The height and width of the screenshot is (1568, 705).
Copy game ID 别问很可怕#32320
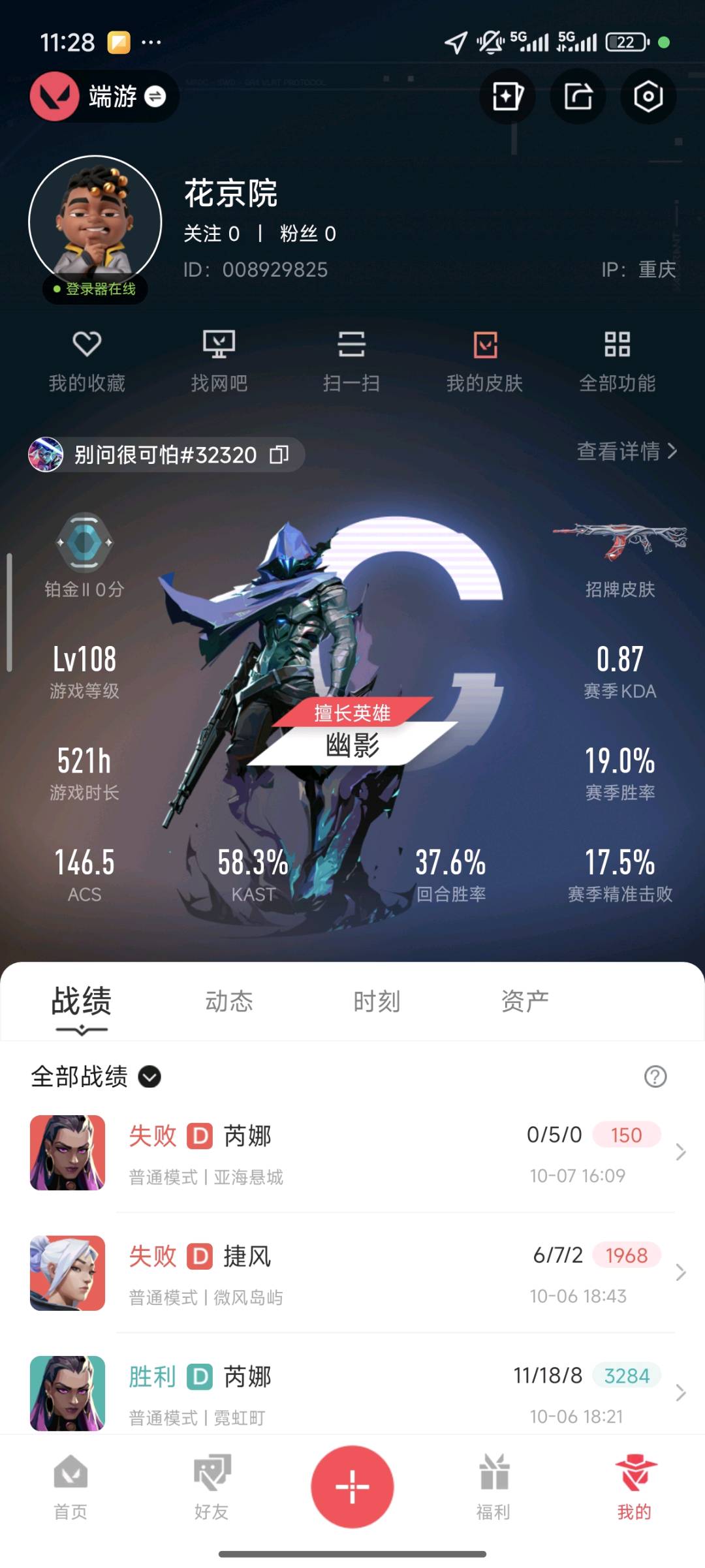tap(279, 455)
